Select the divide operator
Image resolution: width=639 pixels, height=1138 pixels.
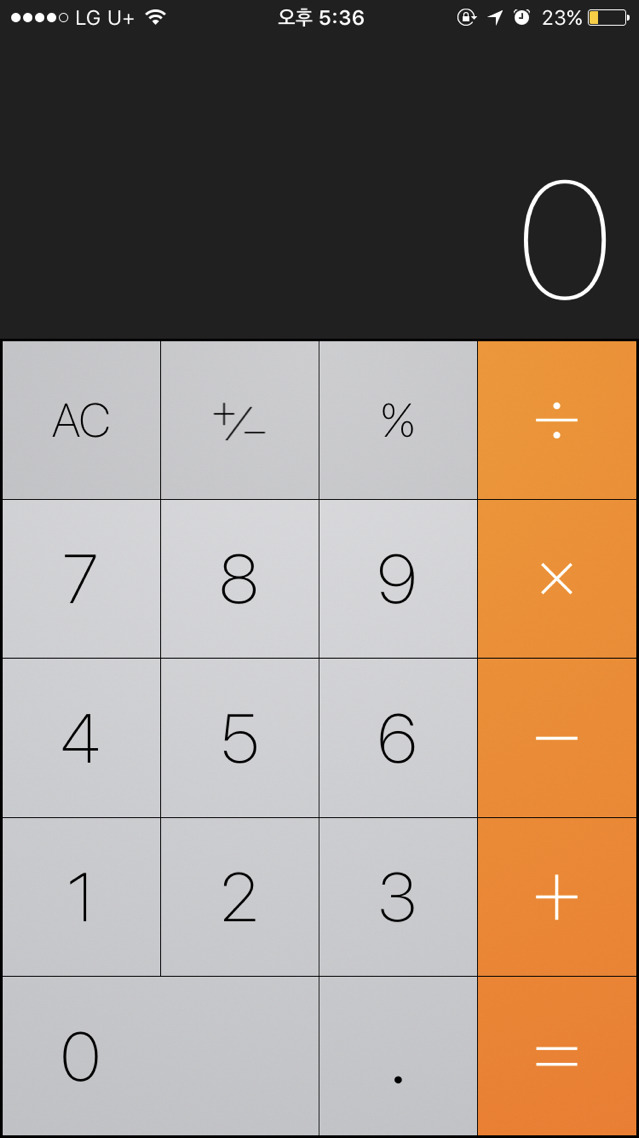click(557, 420)
